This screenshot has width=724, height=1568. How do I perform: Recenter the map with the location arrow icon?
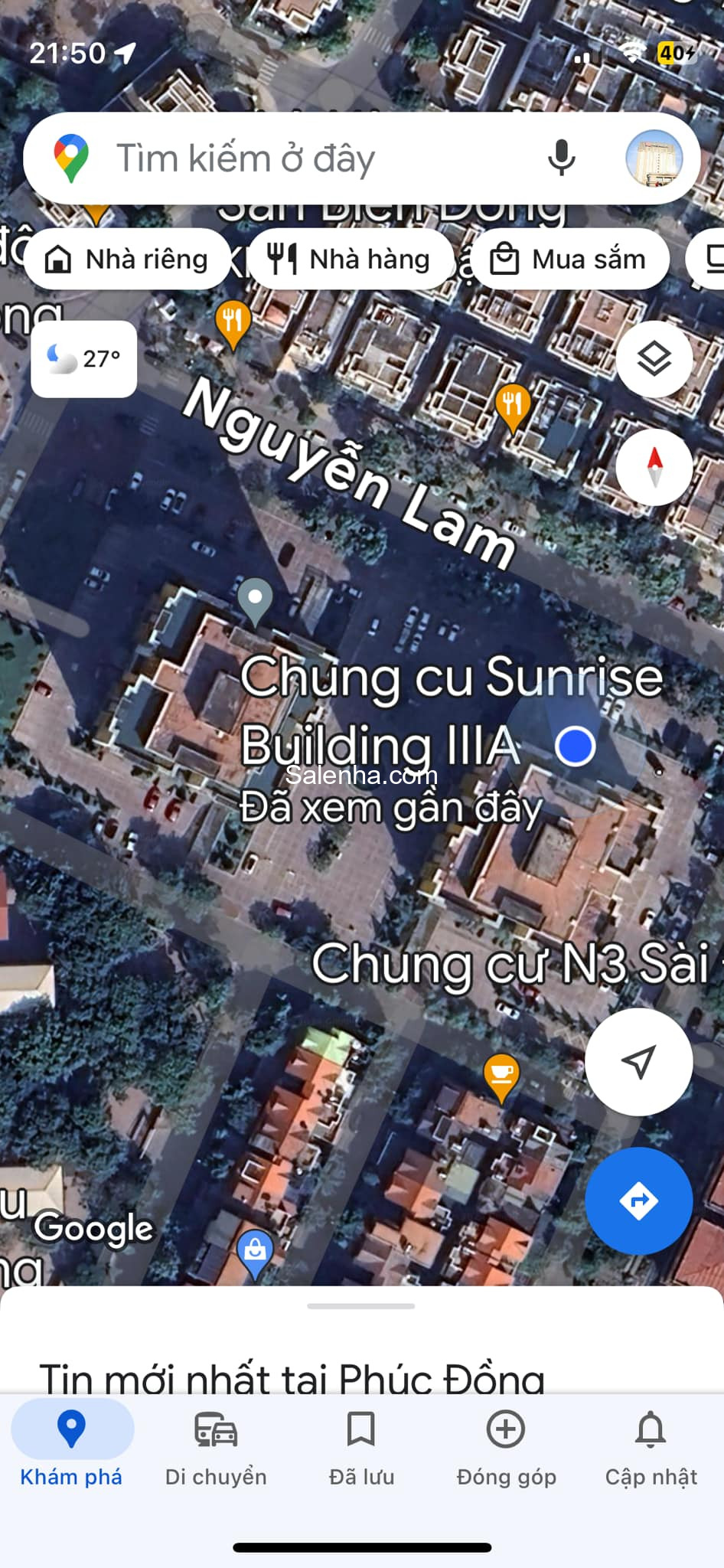click(x=639, y=1061)
